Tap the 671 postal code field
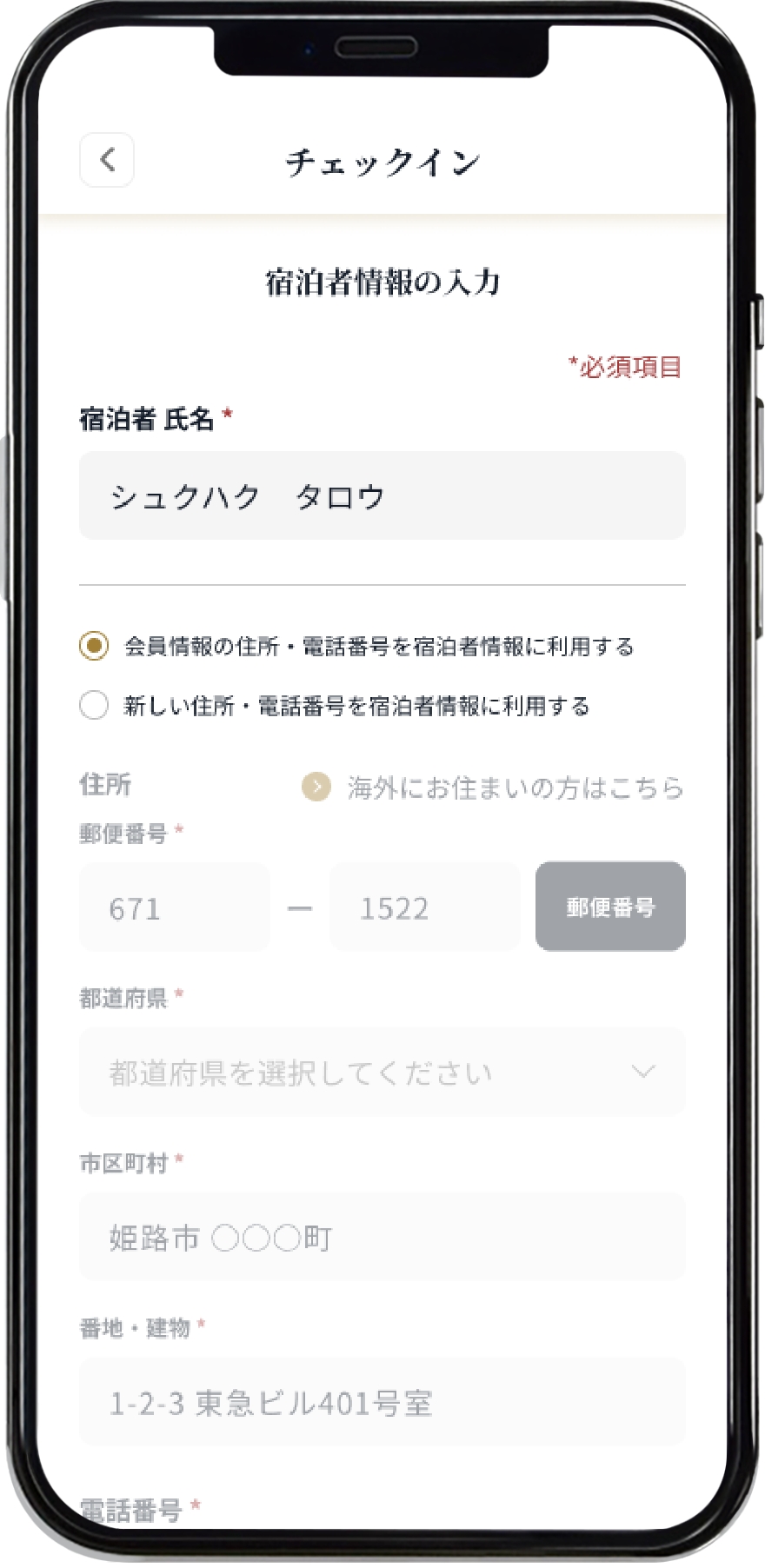Screen dimensions: 765x1568 [174, 907]
